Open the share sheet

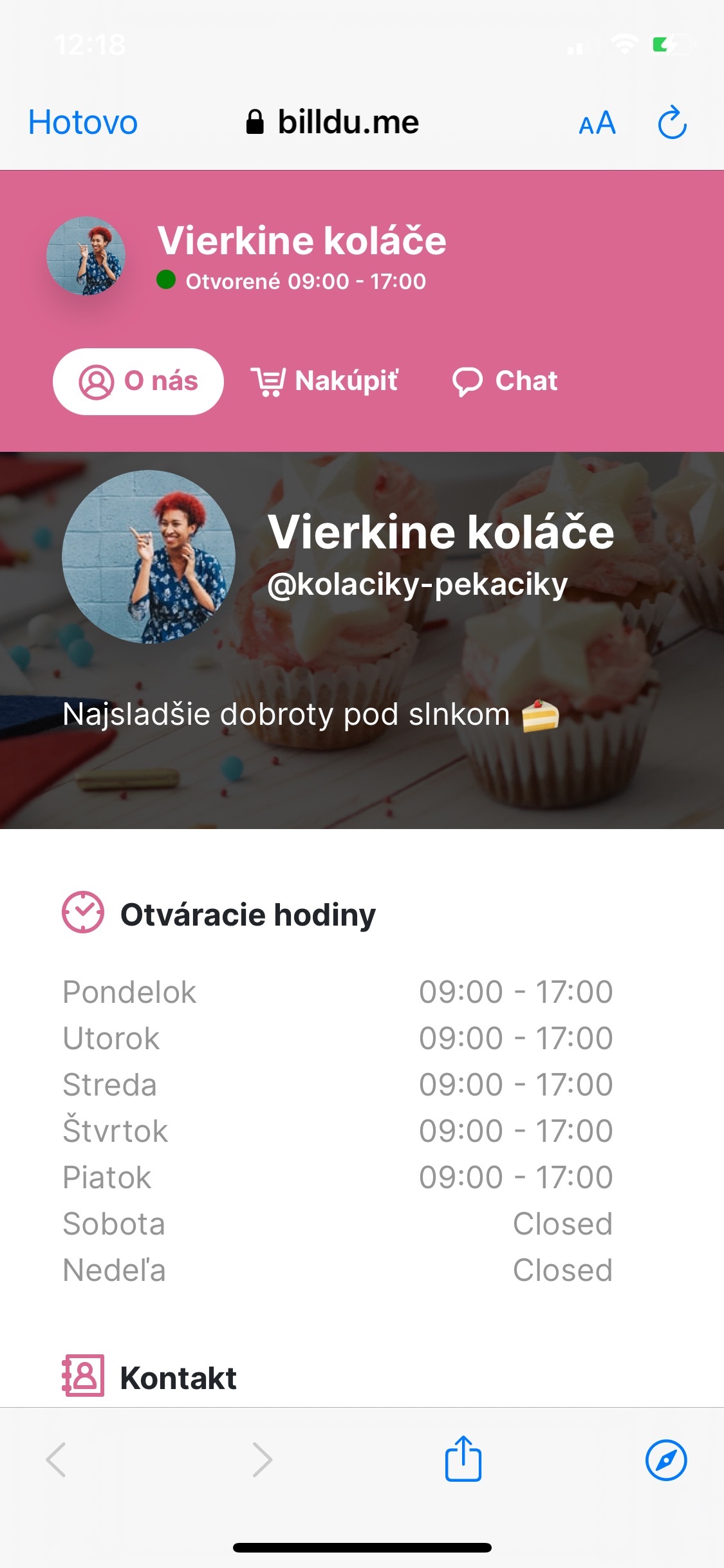click(463, 1459)
